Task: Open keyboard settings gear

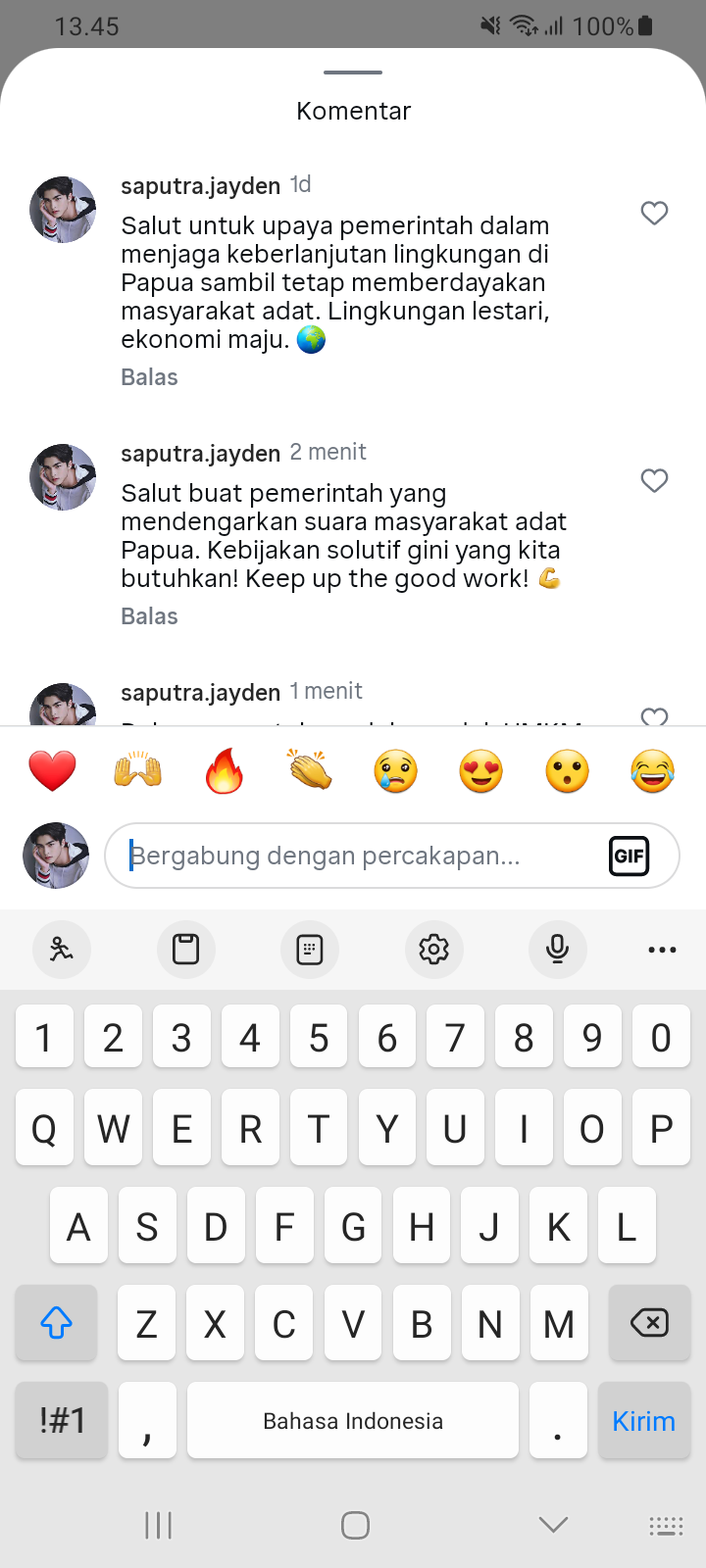Action: pos(433,949)
